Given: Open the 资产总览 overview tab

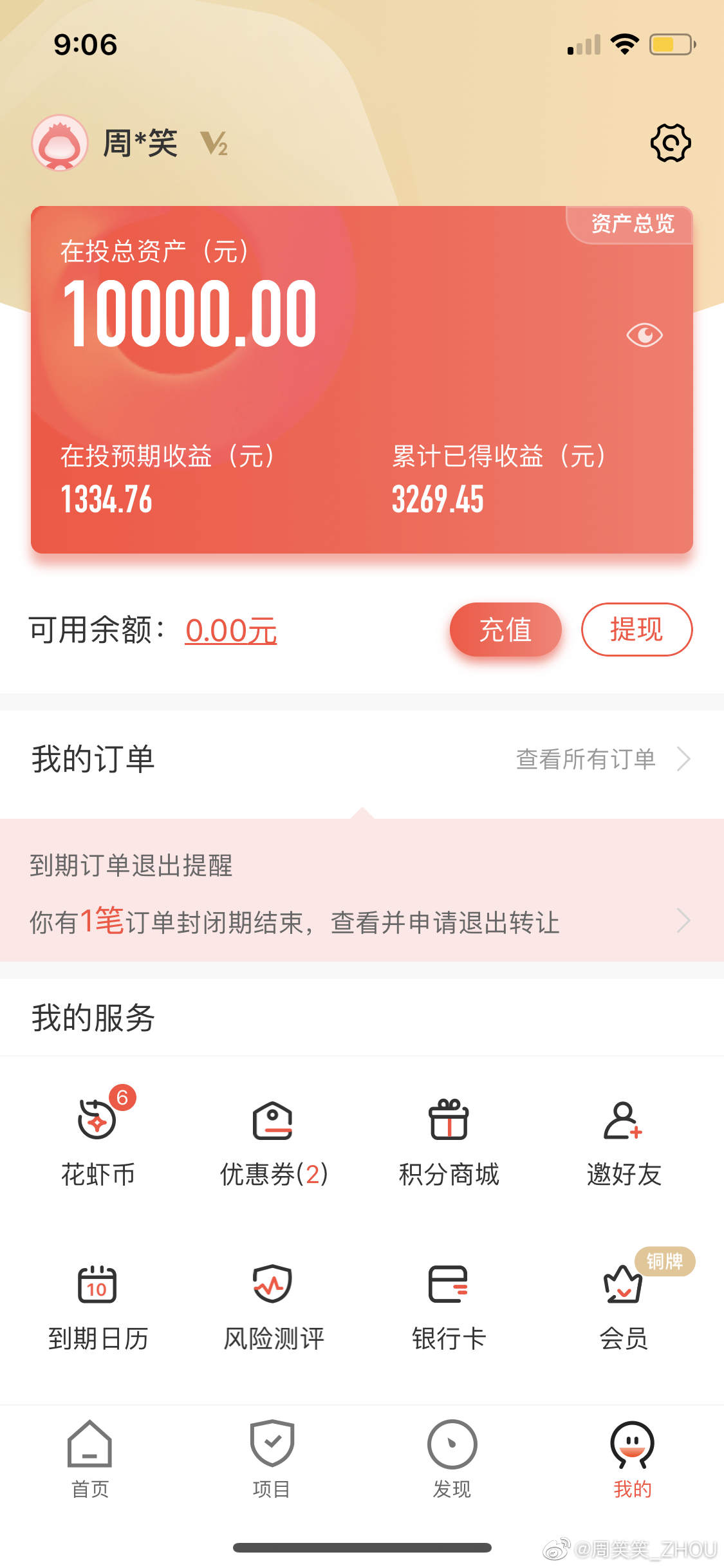Looking at the screenshot, I should coord(631,224).
